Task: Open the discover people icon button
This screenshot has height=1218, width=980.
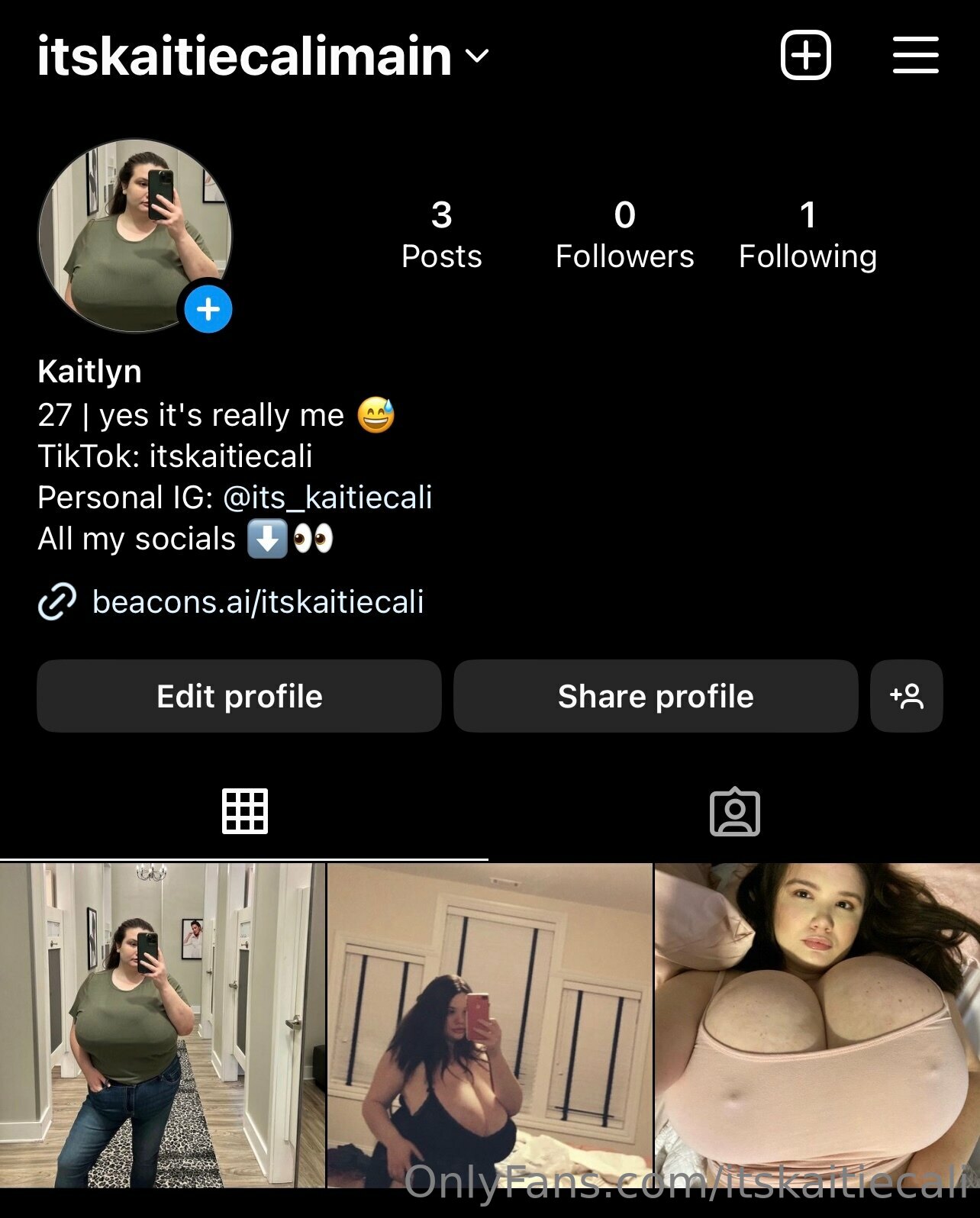Action: (906, 696)
